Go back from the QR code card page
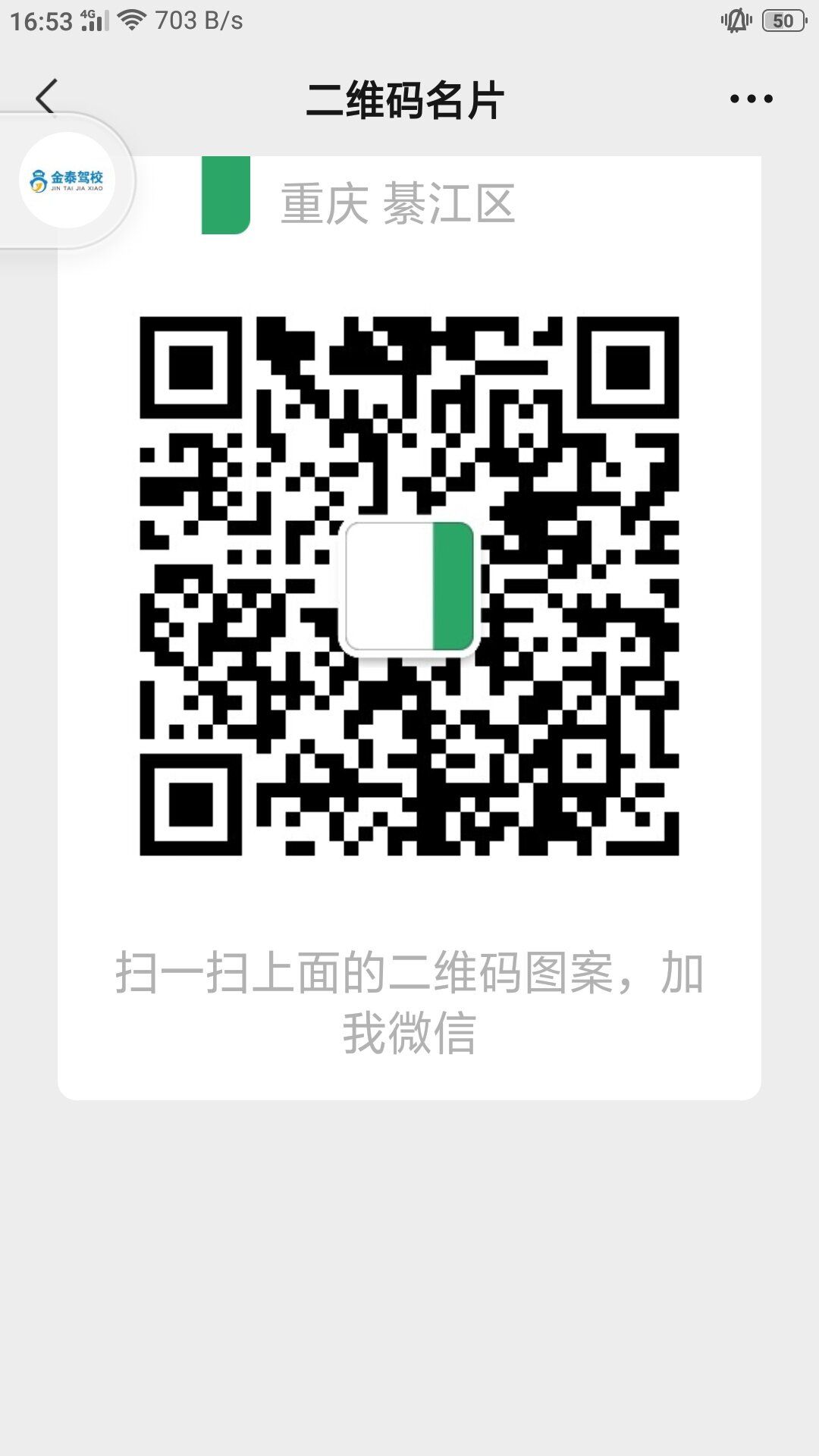Image resolution: width=819 pixels, height=1456 pixels. (46, 96)
